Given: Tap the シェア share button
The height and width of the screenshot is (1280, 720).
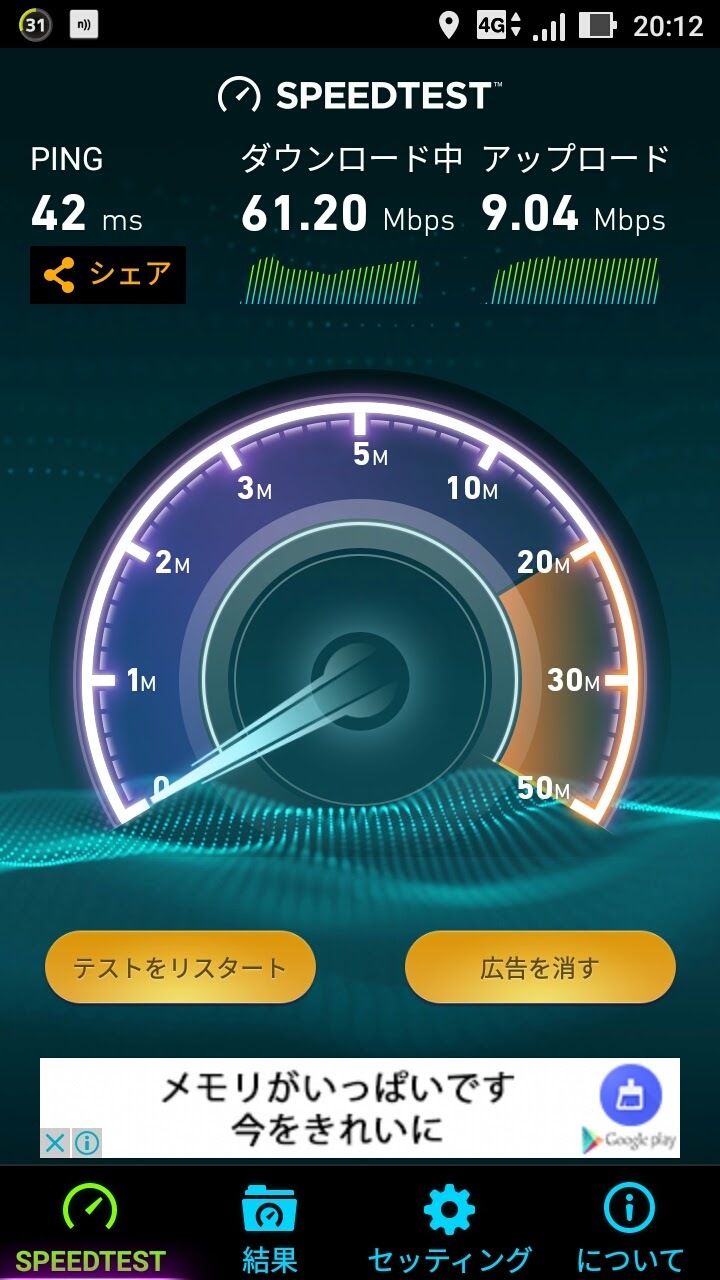Looking at the screenshot, I should coord(108,275).
